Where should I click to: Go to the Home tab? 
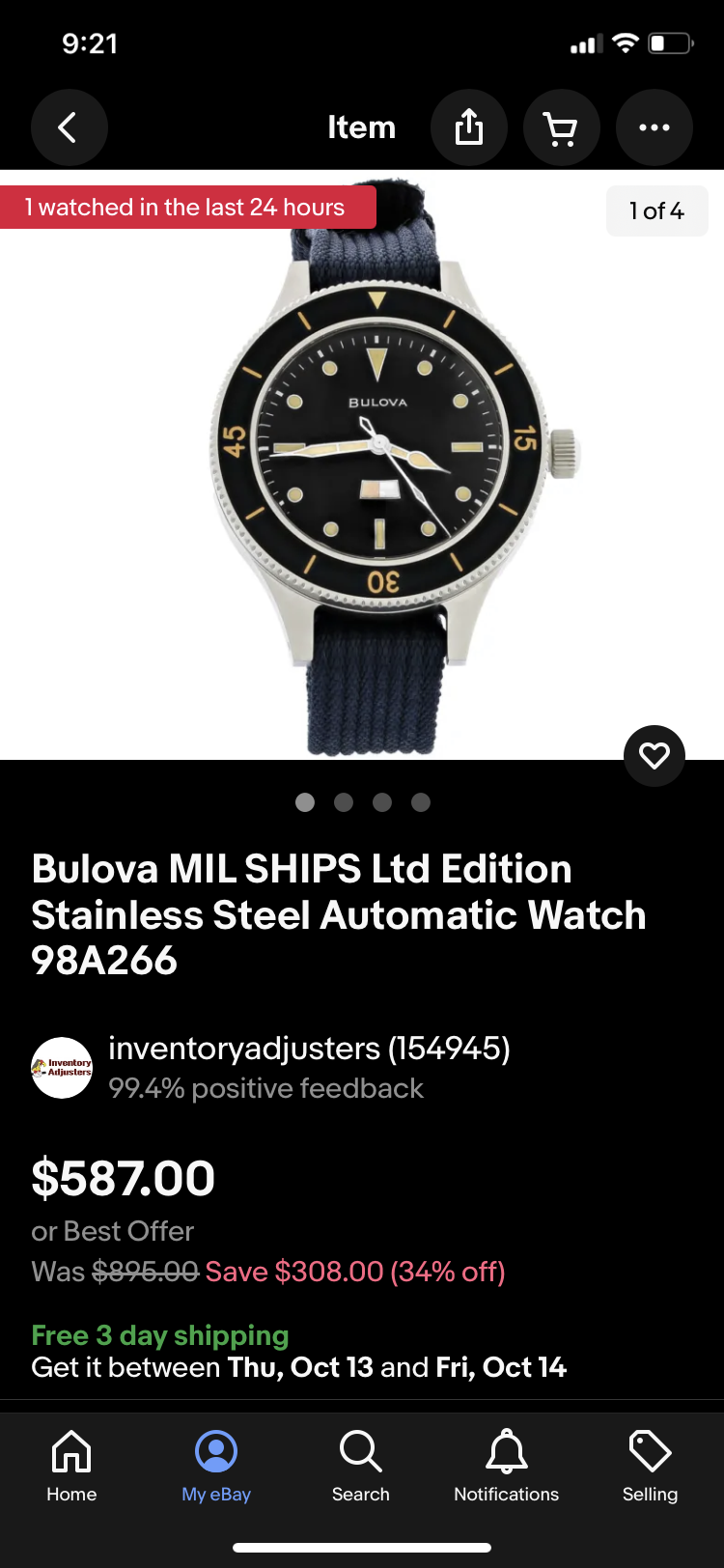(71, 1466)
